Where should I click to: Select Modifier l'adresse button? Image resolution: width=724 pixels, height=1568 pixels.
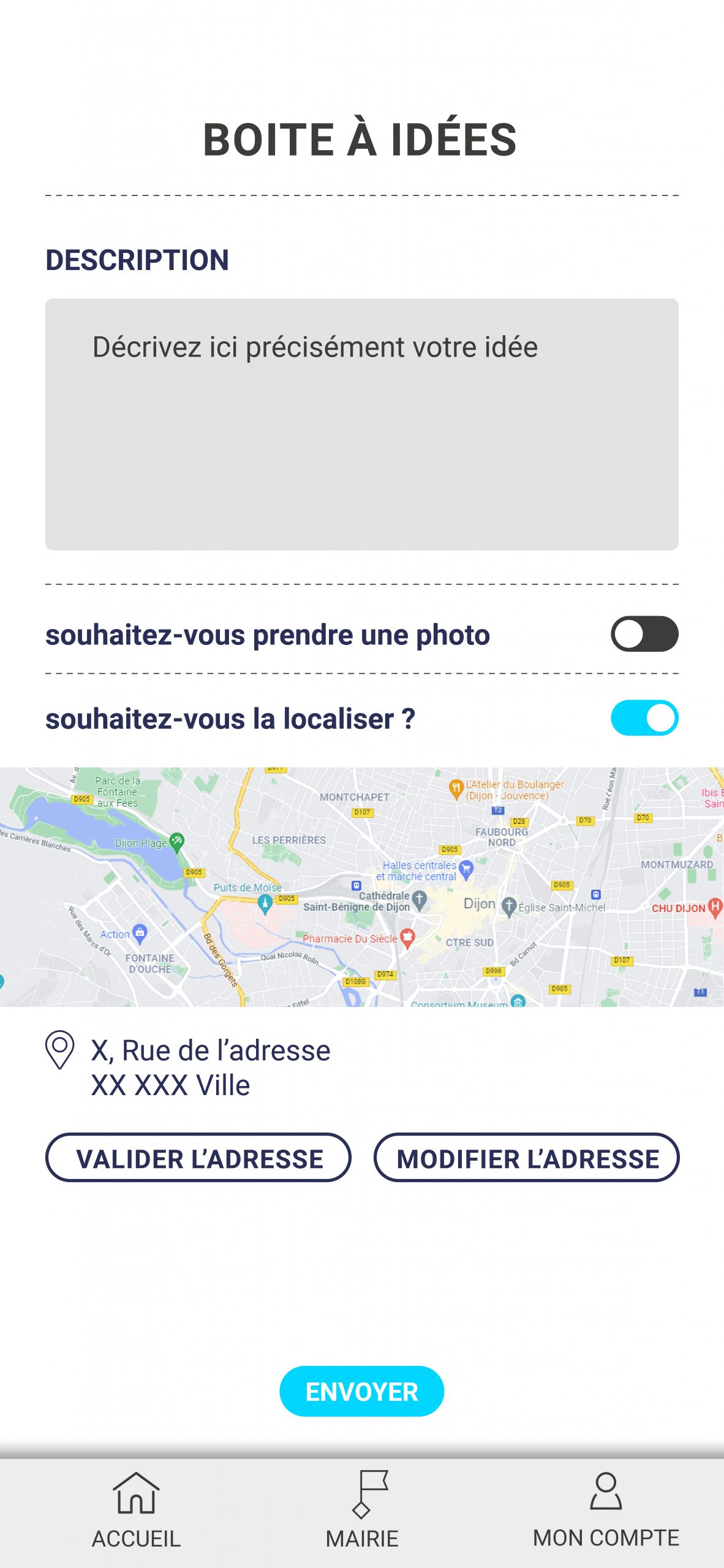tap(527, 1157)
